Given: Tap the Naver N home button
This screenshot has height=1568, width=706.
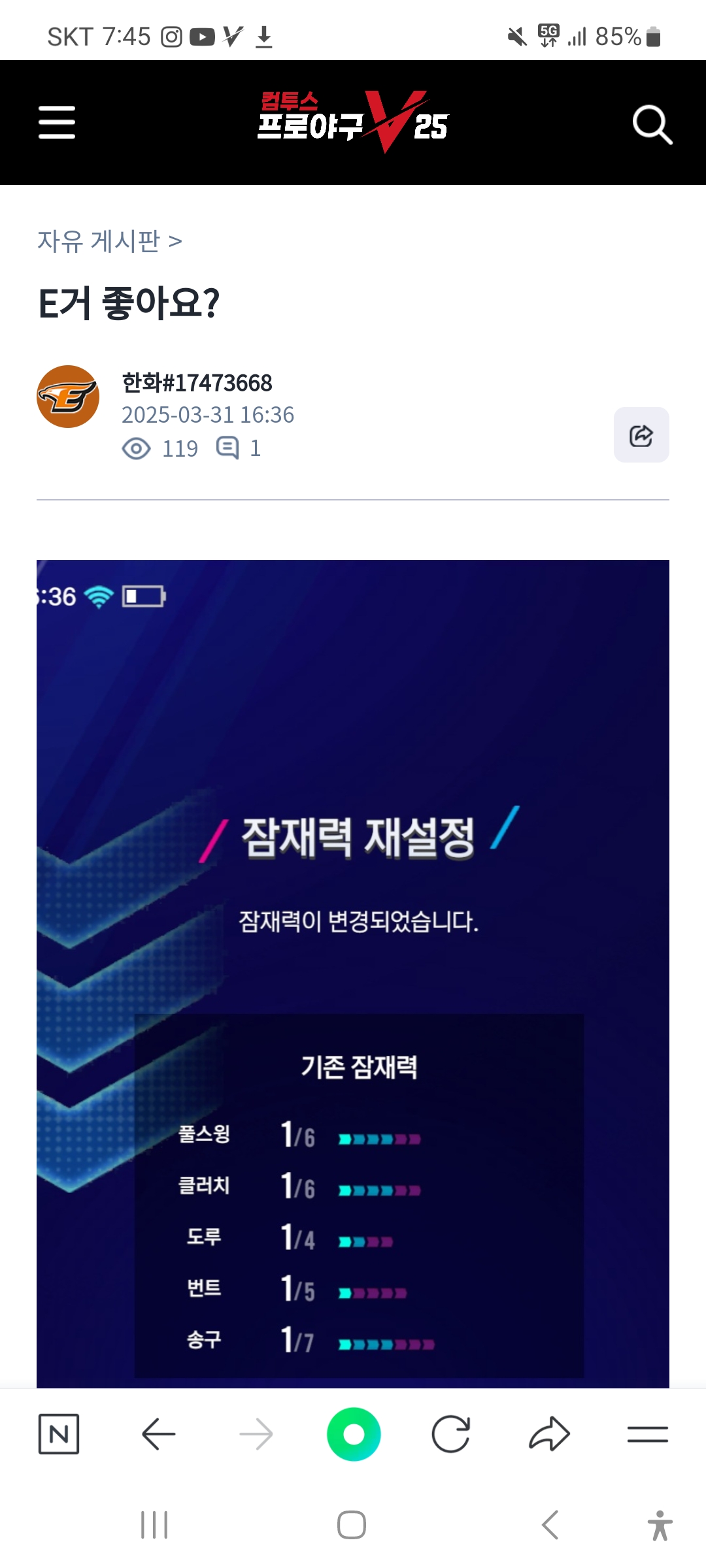Looking at the screenshot, I should pos(59,1434).
